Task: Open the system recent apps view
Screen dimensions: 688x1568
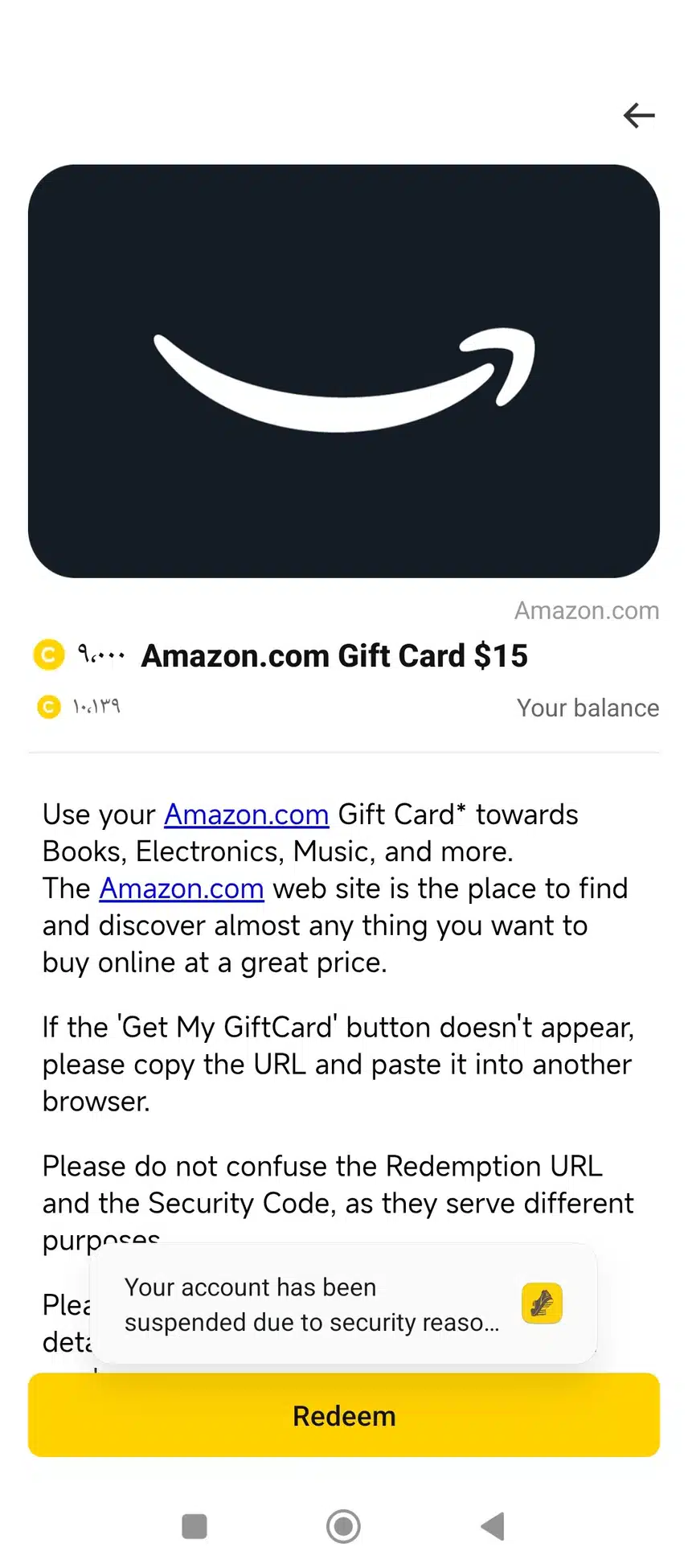Action: pyautogui.click(x=195, y=1525)
